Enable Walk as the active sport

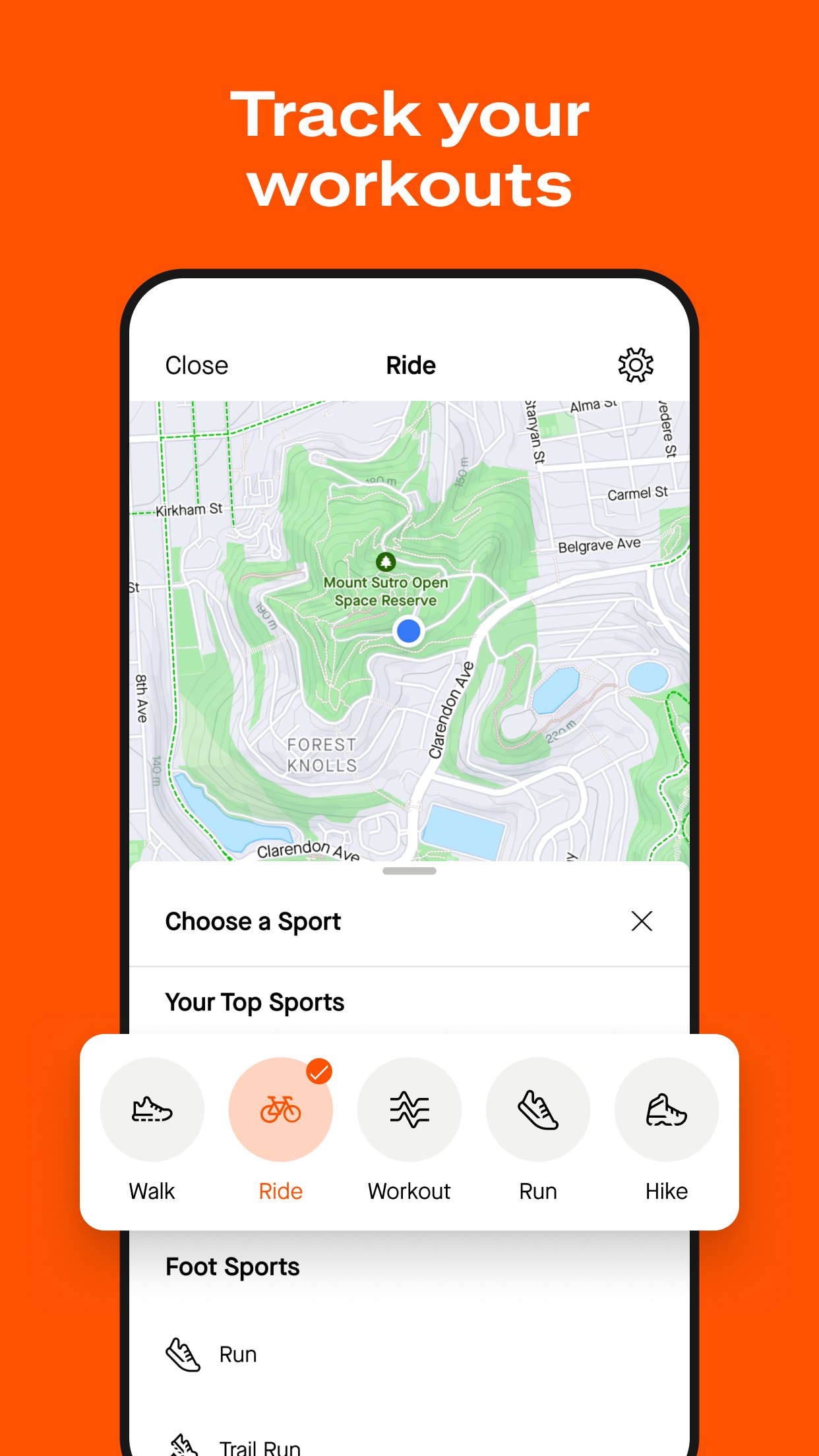coord(151,1109)
